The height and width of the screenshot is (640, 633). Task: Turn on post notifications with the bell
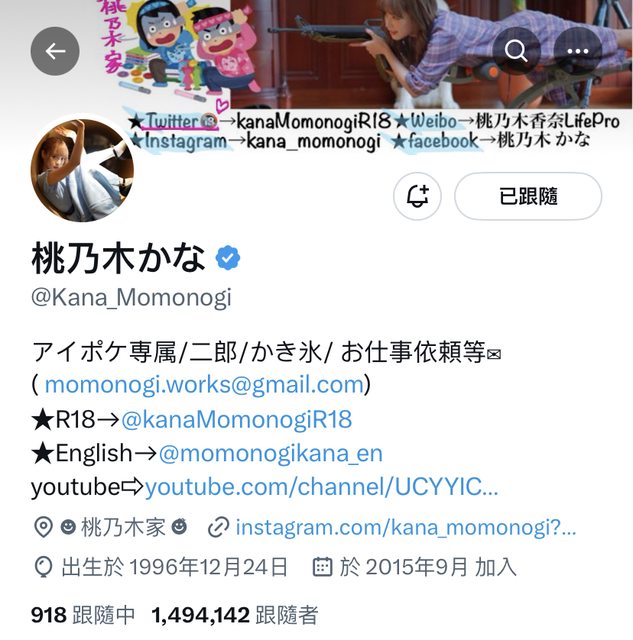[x=417, y=196]
